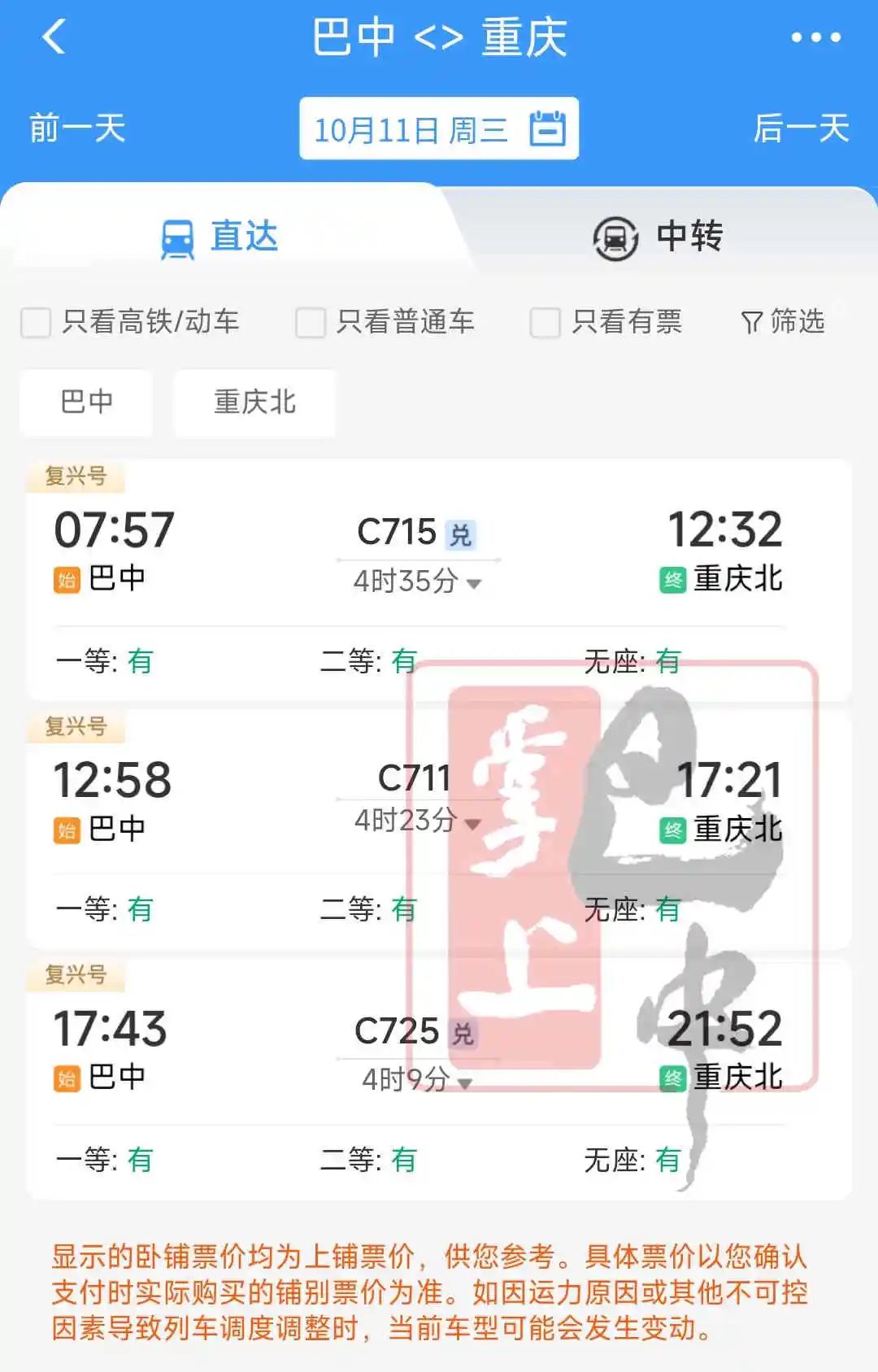This screenshot has height=1372, width=878.
Task: Select the 直达 direct trains tab
Action: [x=225, y=237]
